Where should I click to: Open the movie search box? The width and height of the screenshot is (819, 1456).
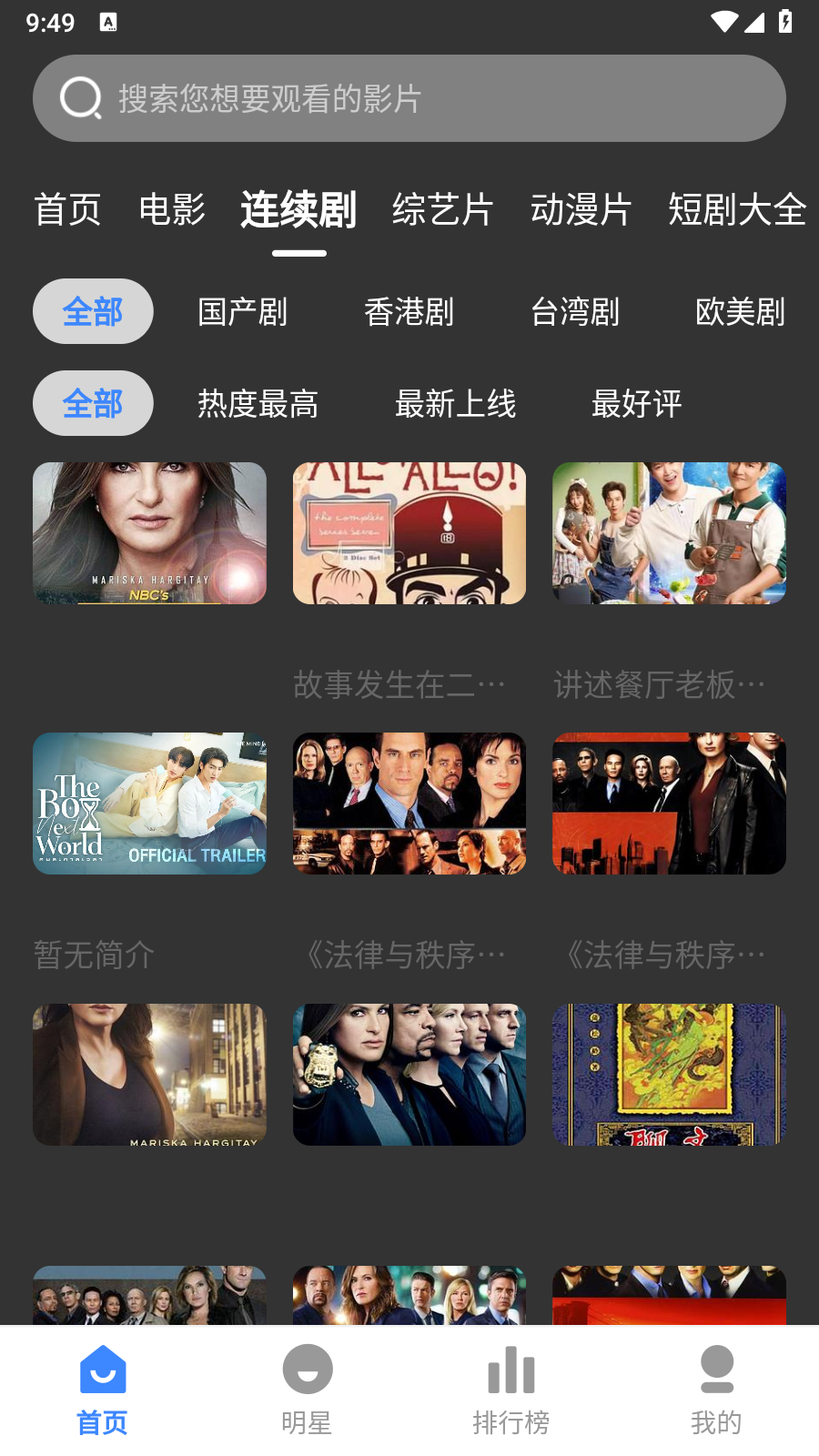[x=409, y=98]
